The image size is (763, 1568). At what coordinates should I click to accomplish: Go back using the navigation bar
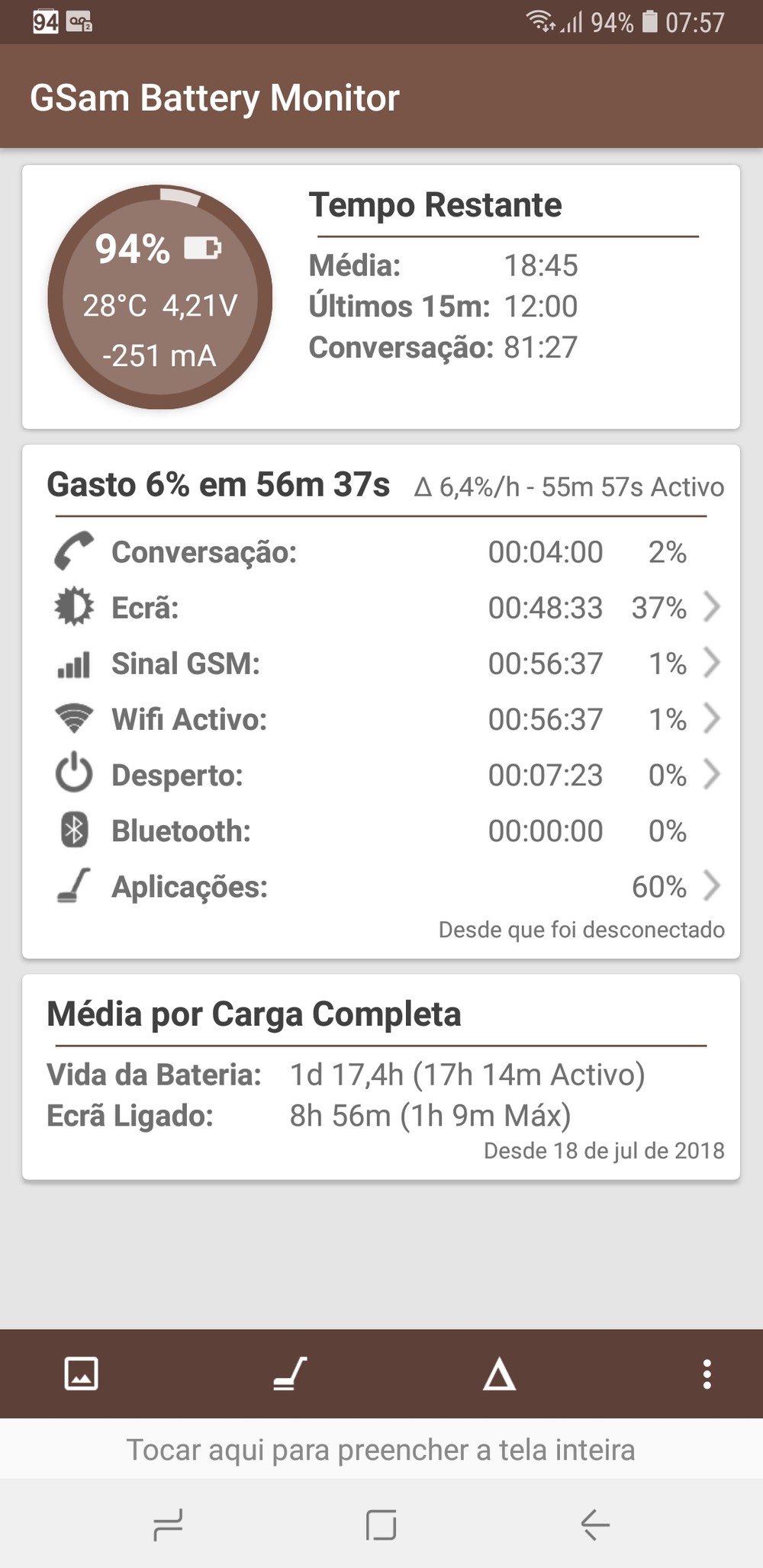tap(595, 1525)
